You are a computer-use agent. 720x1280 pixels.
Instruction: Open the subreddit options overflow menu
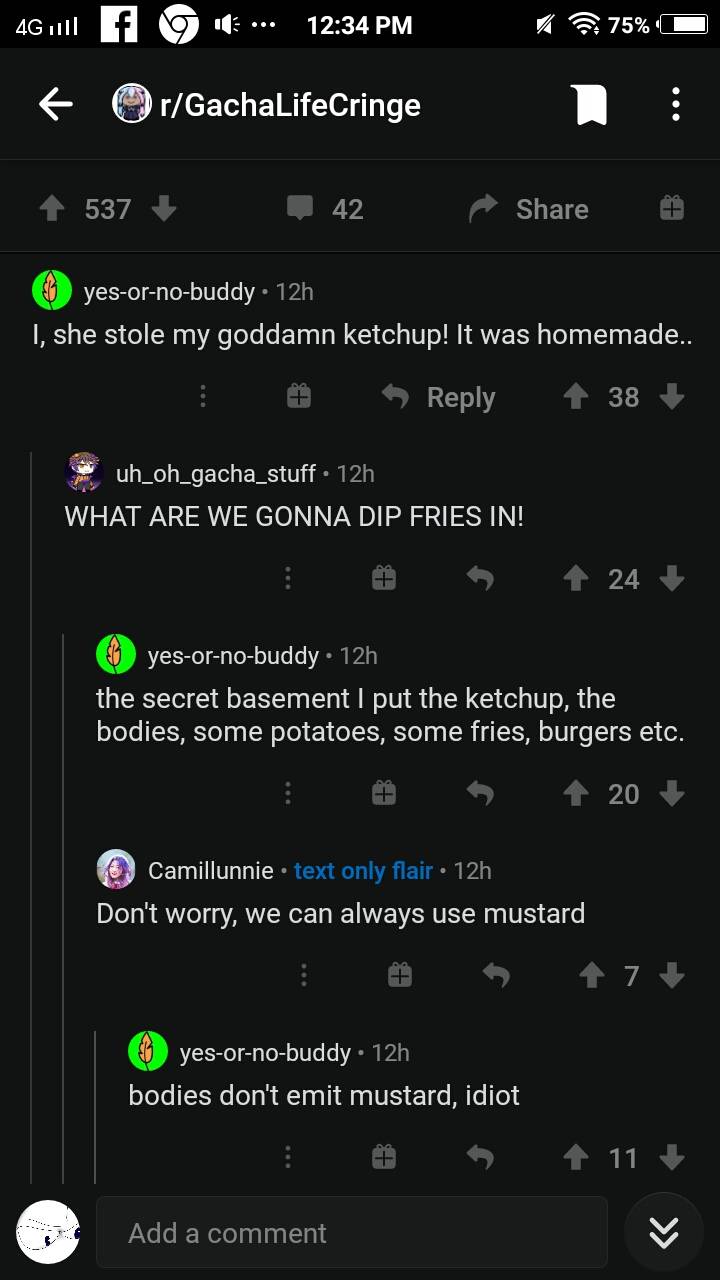[675, 104]
